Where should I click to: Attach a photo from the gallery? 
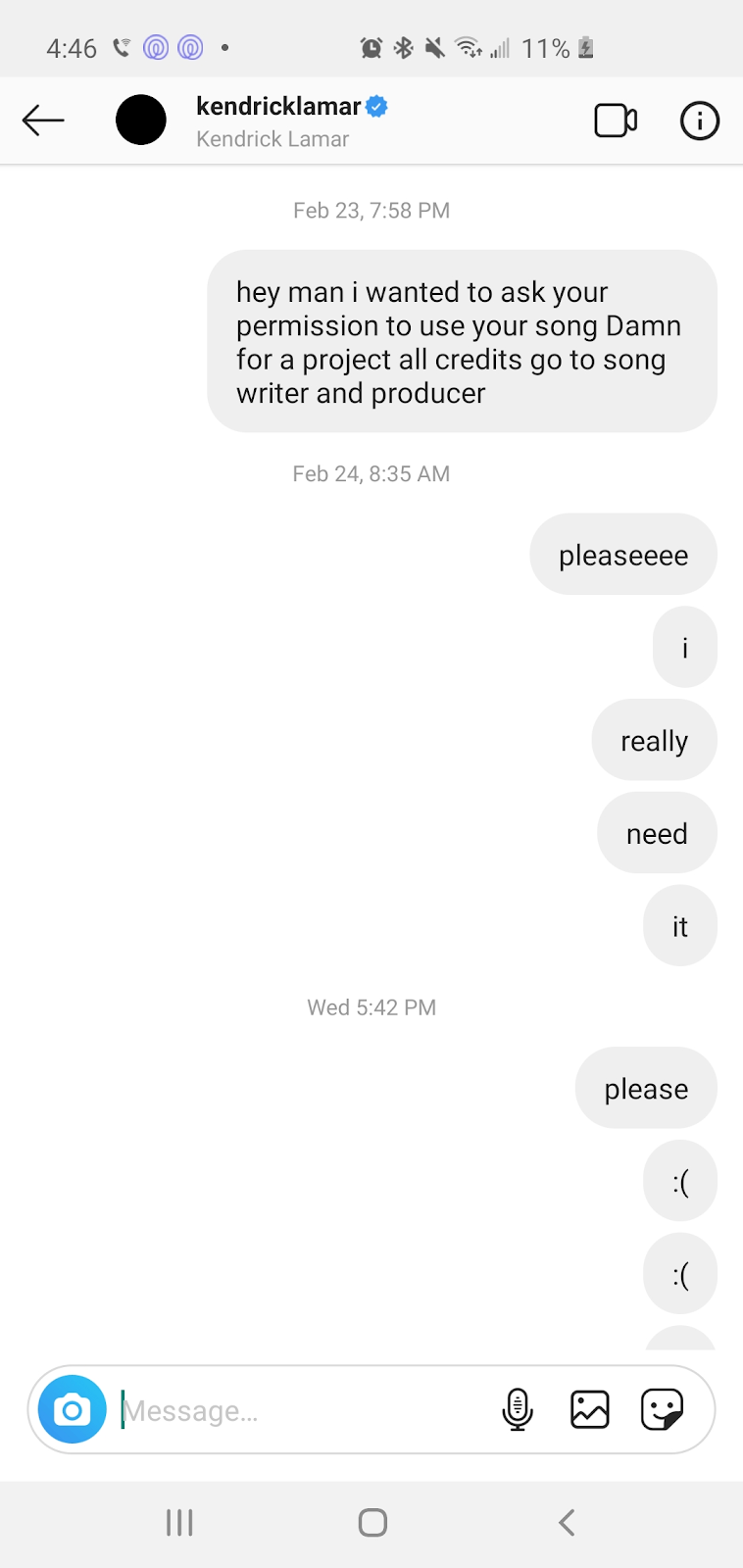click(589, 1409)
